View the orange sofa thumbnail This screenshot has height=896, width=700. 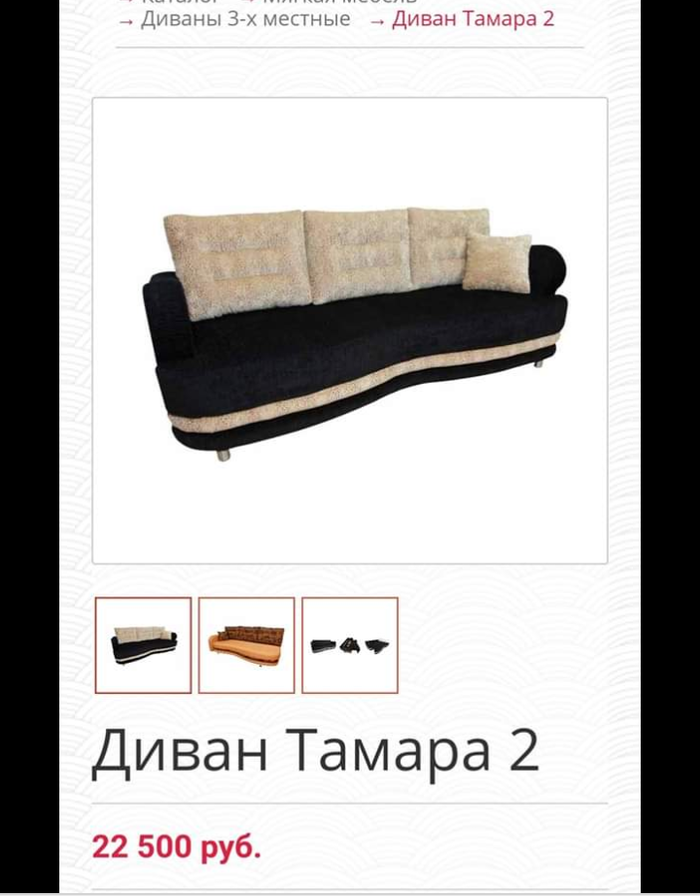246,645
